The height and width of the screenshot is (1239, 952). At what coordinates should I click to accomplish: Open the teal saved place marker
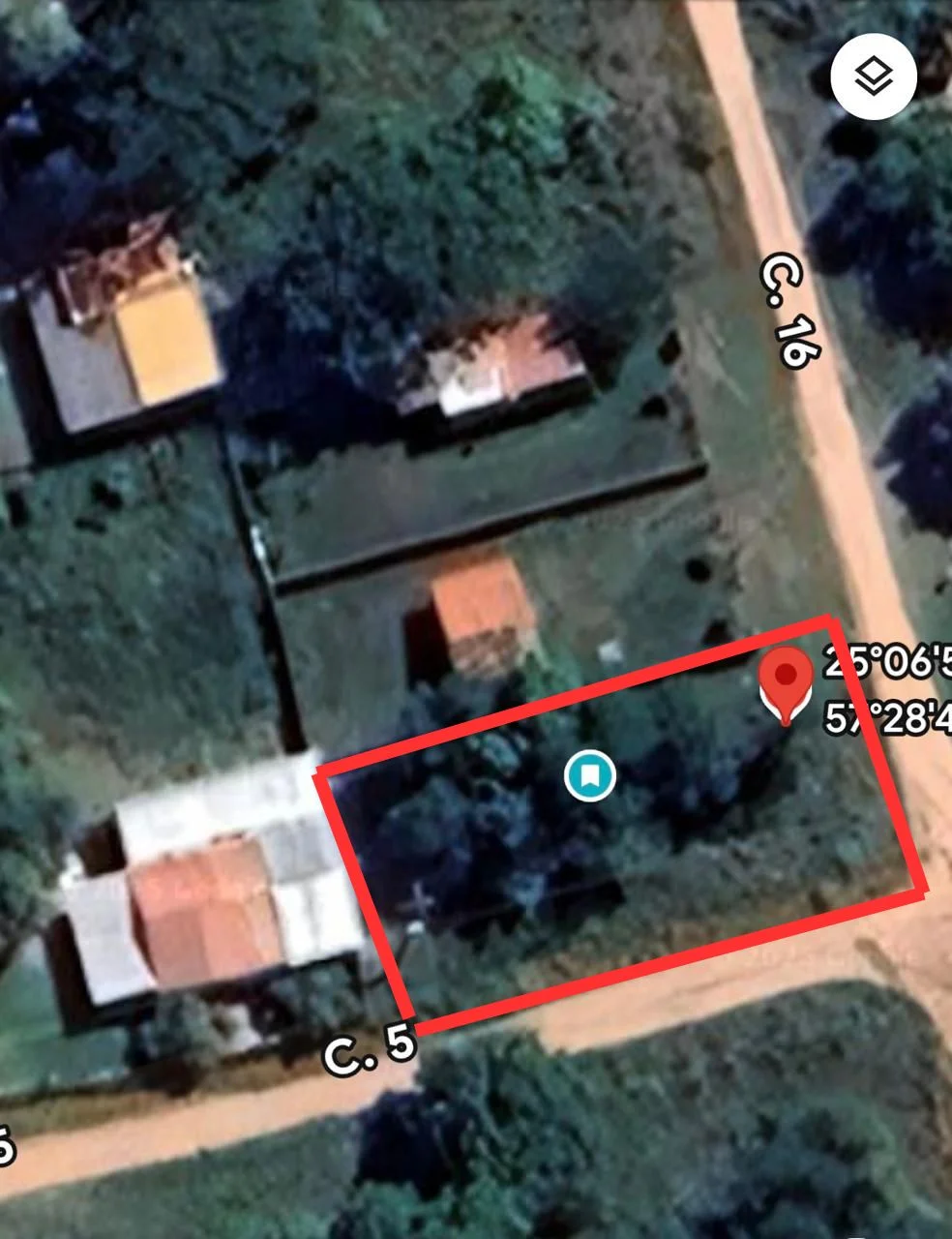click(x=590, y=775)
